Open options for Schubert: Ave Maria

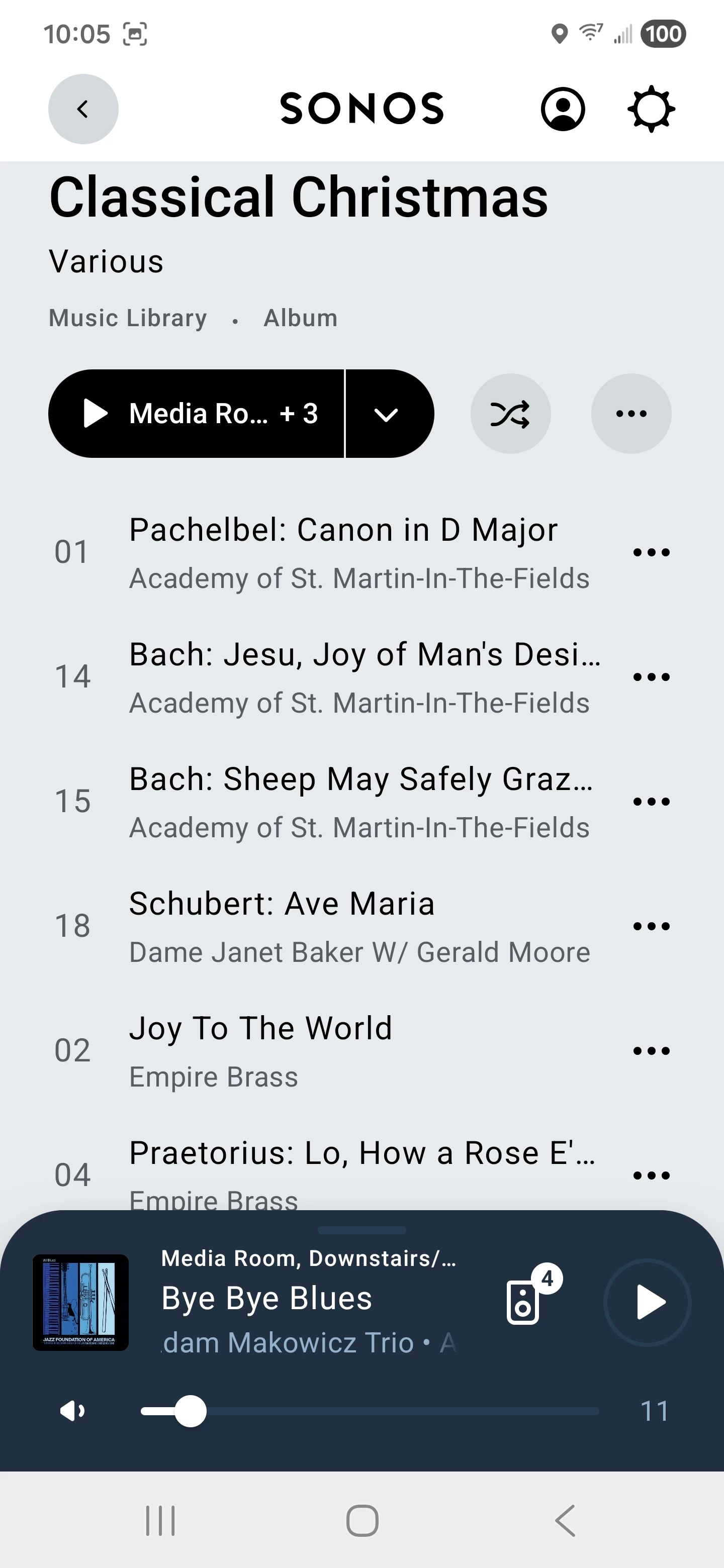651,926
